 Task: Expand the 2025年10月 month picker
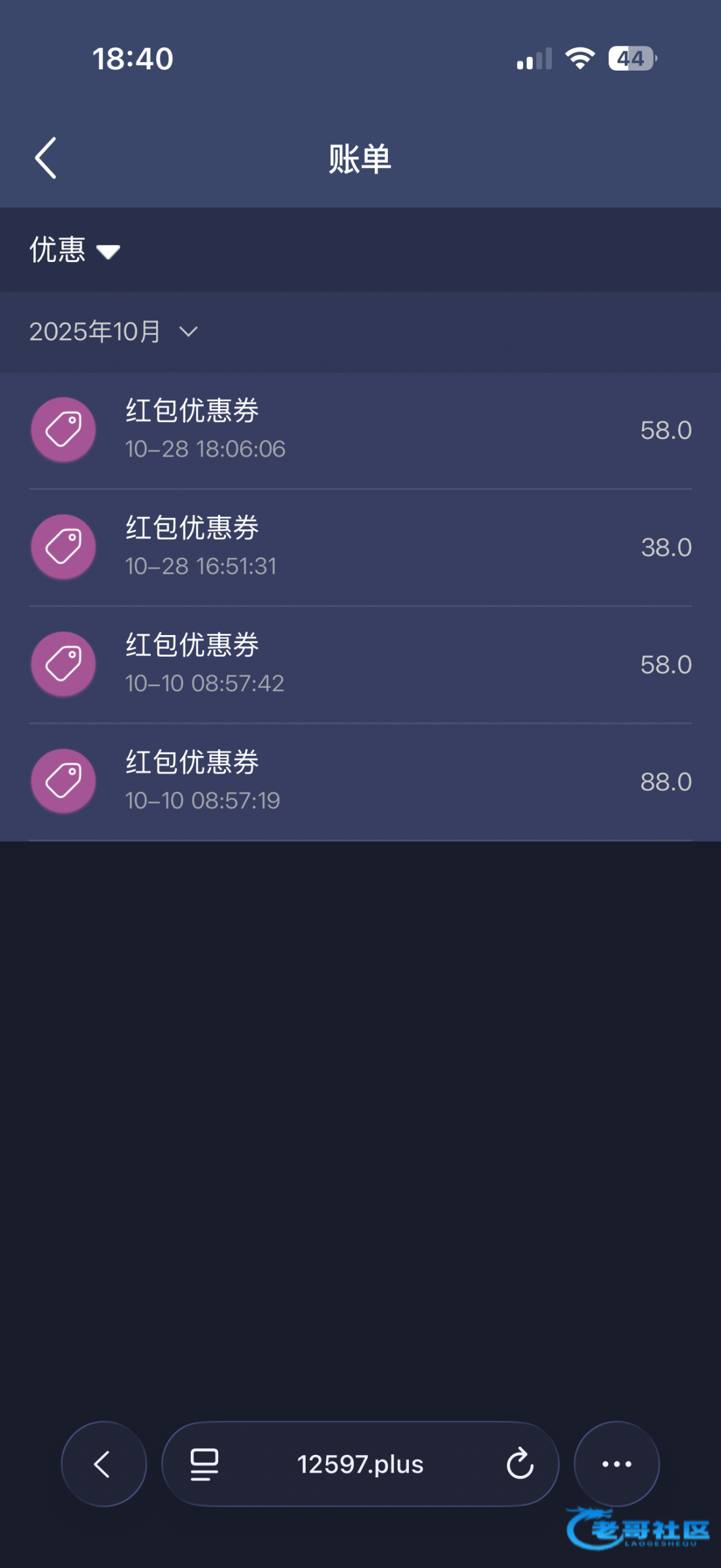tap(114, 332)
